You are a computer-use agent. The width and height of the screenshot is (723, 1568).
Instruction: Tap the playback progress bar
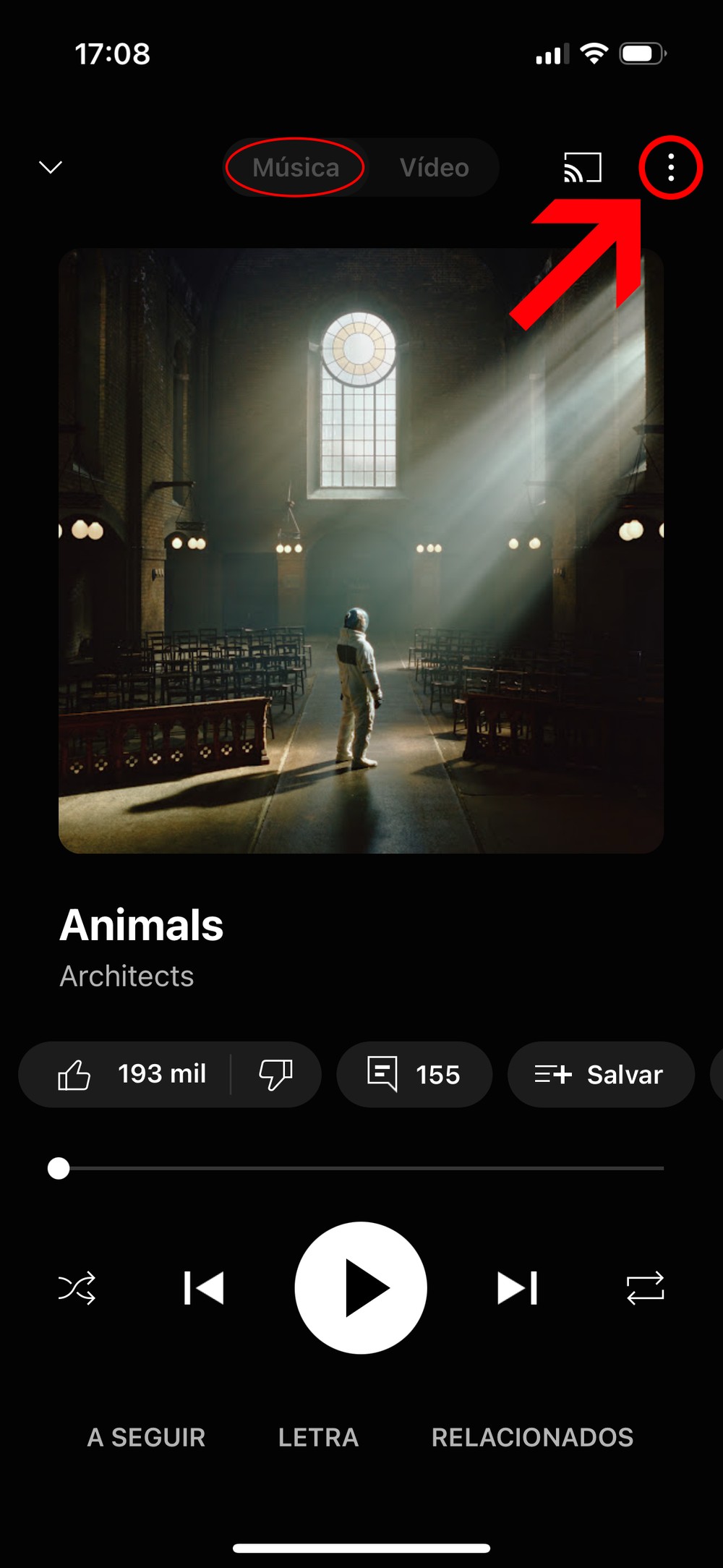tap(361, 1168)
